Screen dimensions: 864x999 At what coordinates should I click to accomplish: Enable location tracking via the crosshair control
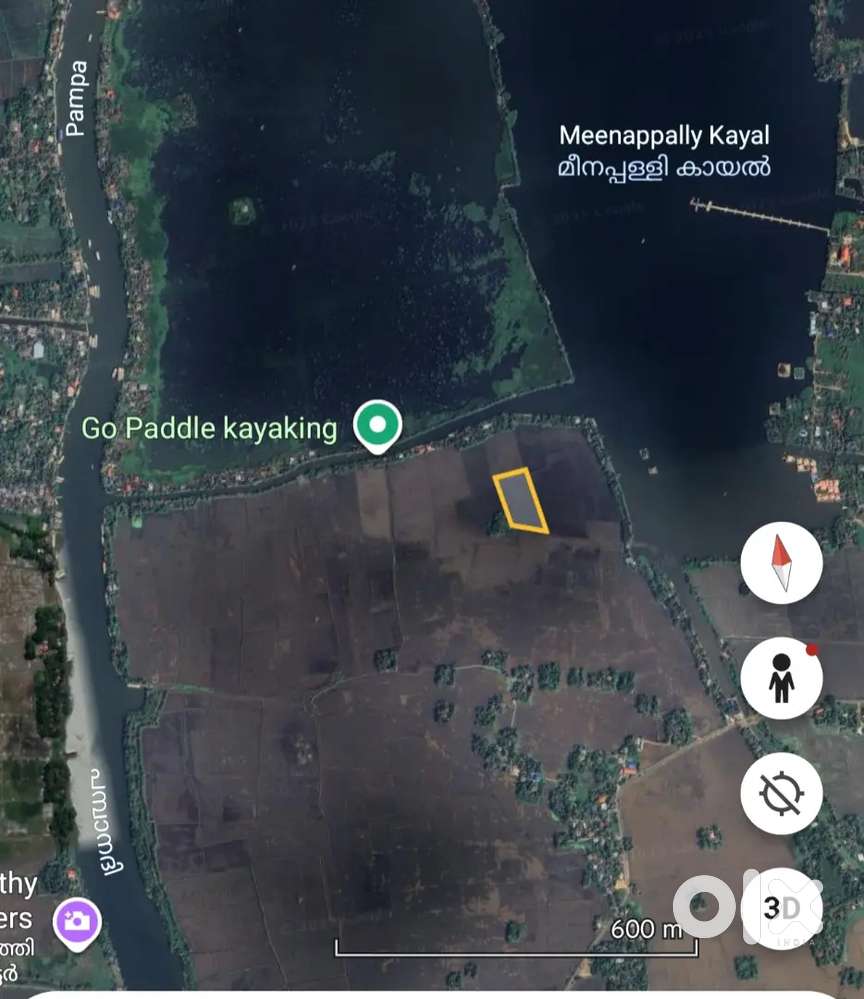[x=782, y=795]
